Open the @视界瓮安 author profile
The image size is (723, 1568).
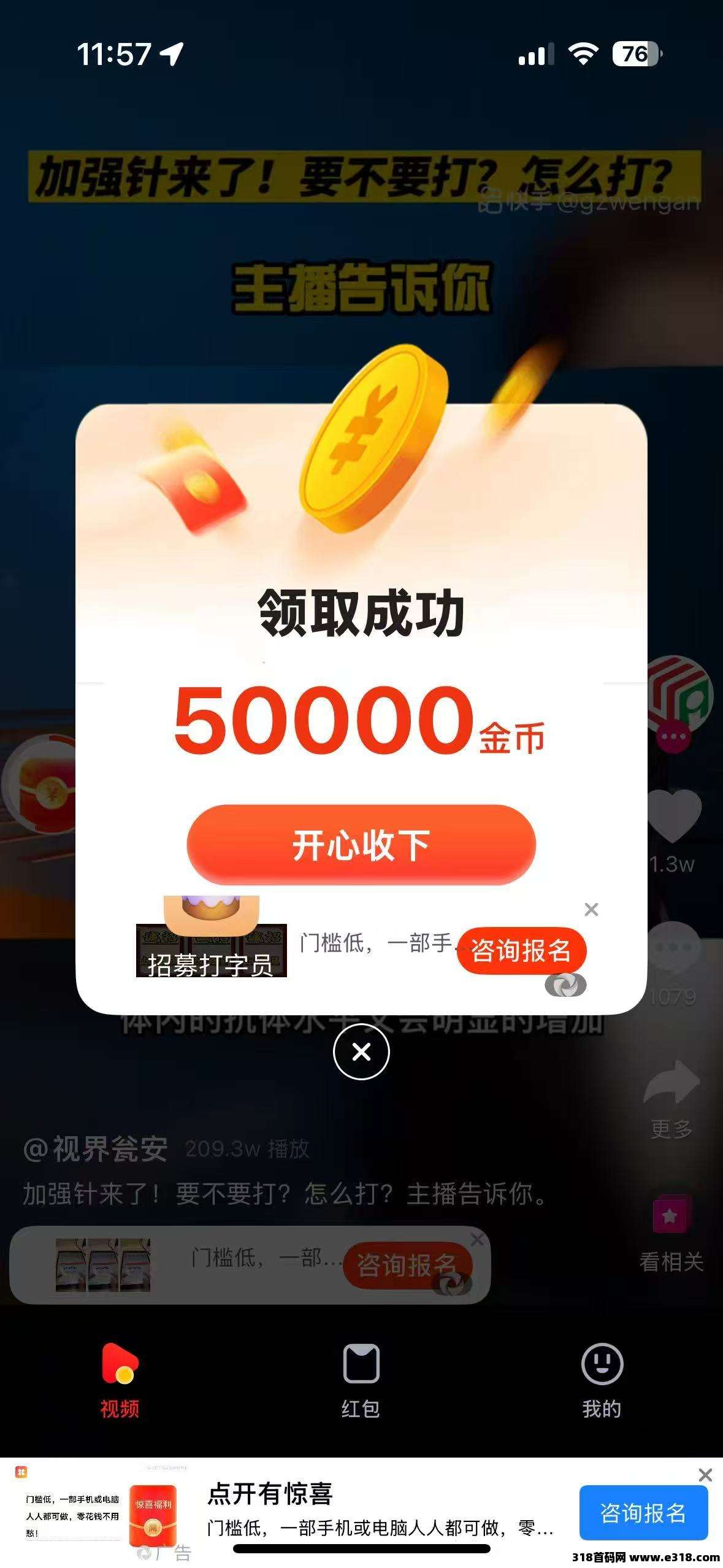[96, 1148]
